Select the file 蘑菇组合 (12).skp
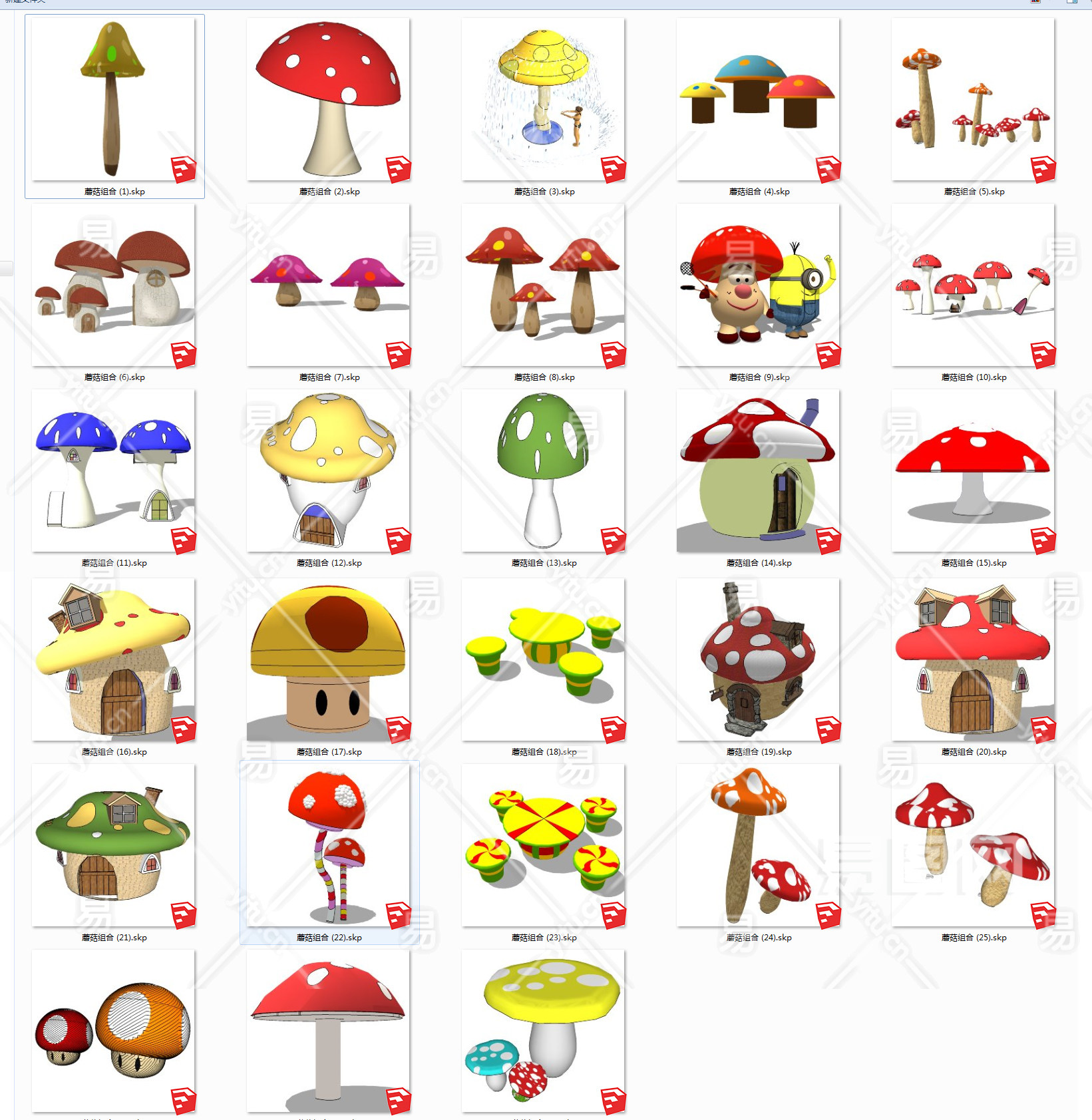Image resolution: width=1092 pixels, height=1120 pixels. 328,471
